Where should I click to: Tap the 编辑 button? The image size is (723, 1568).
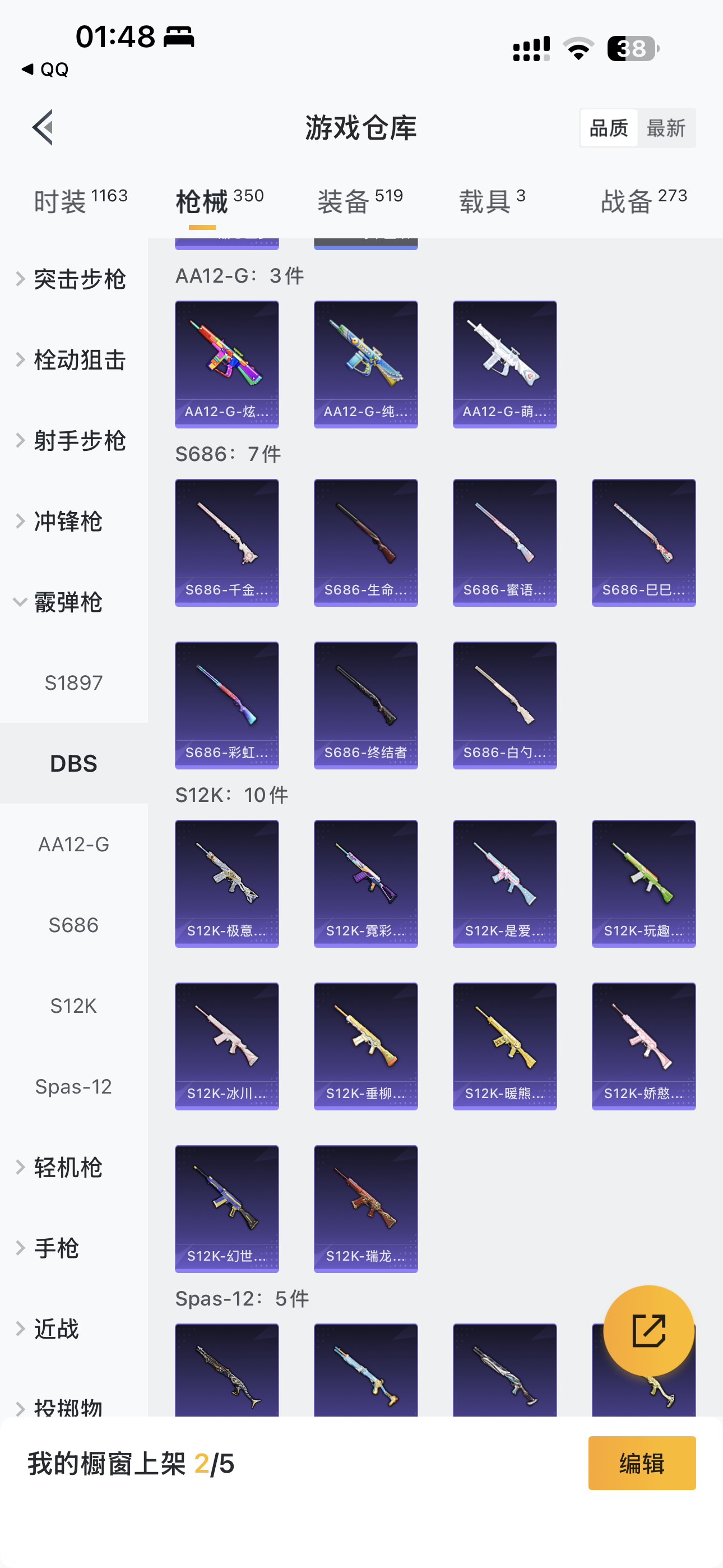coord(641,1463)
